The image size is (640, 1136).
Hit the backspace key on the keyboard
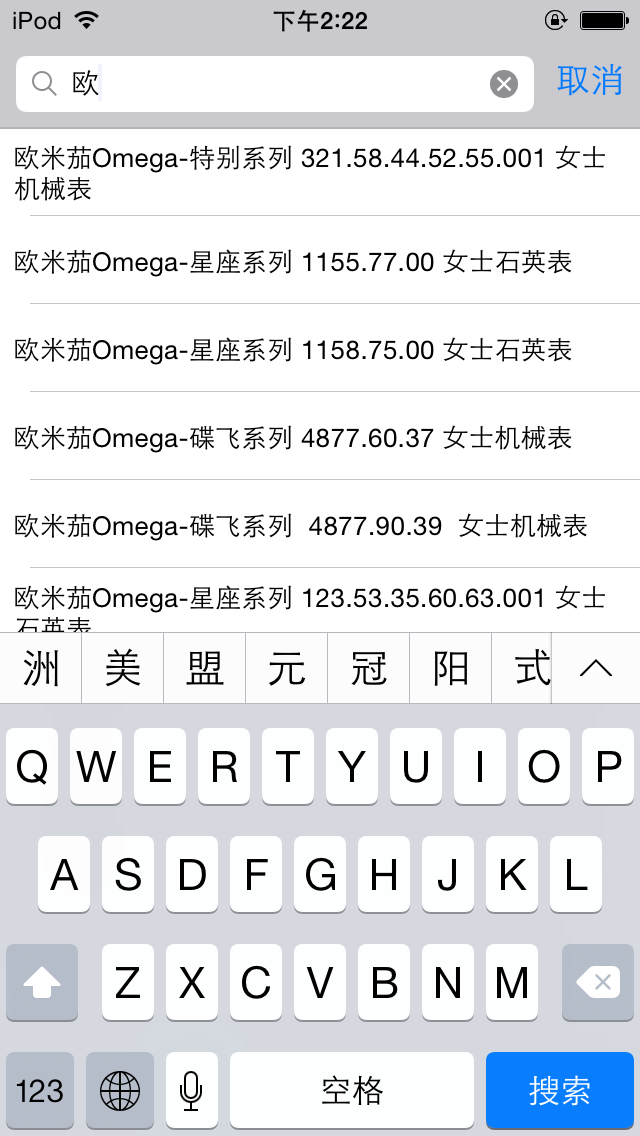598,982
